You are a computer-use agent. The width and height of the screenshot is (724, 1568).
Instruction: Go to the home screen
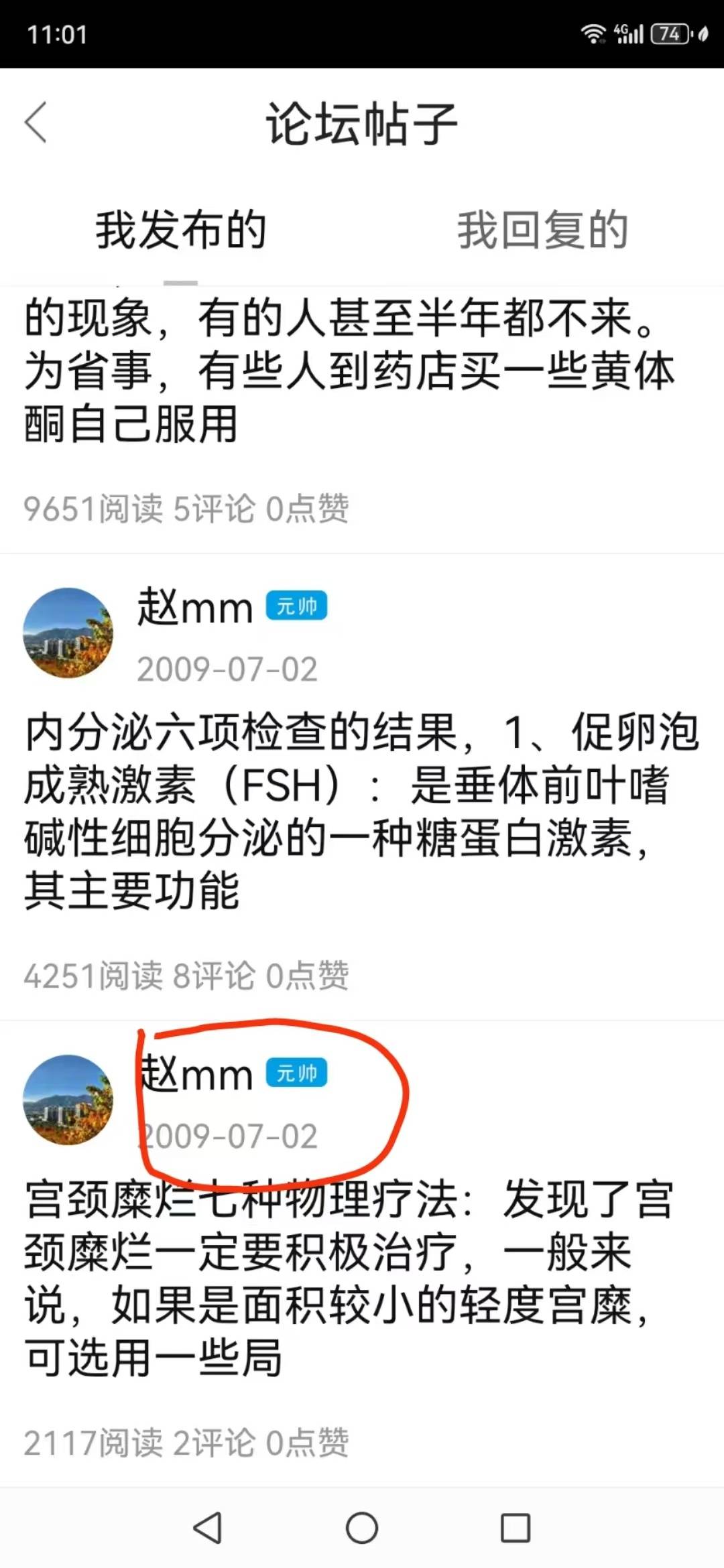(x=362, y=1528)
